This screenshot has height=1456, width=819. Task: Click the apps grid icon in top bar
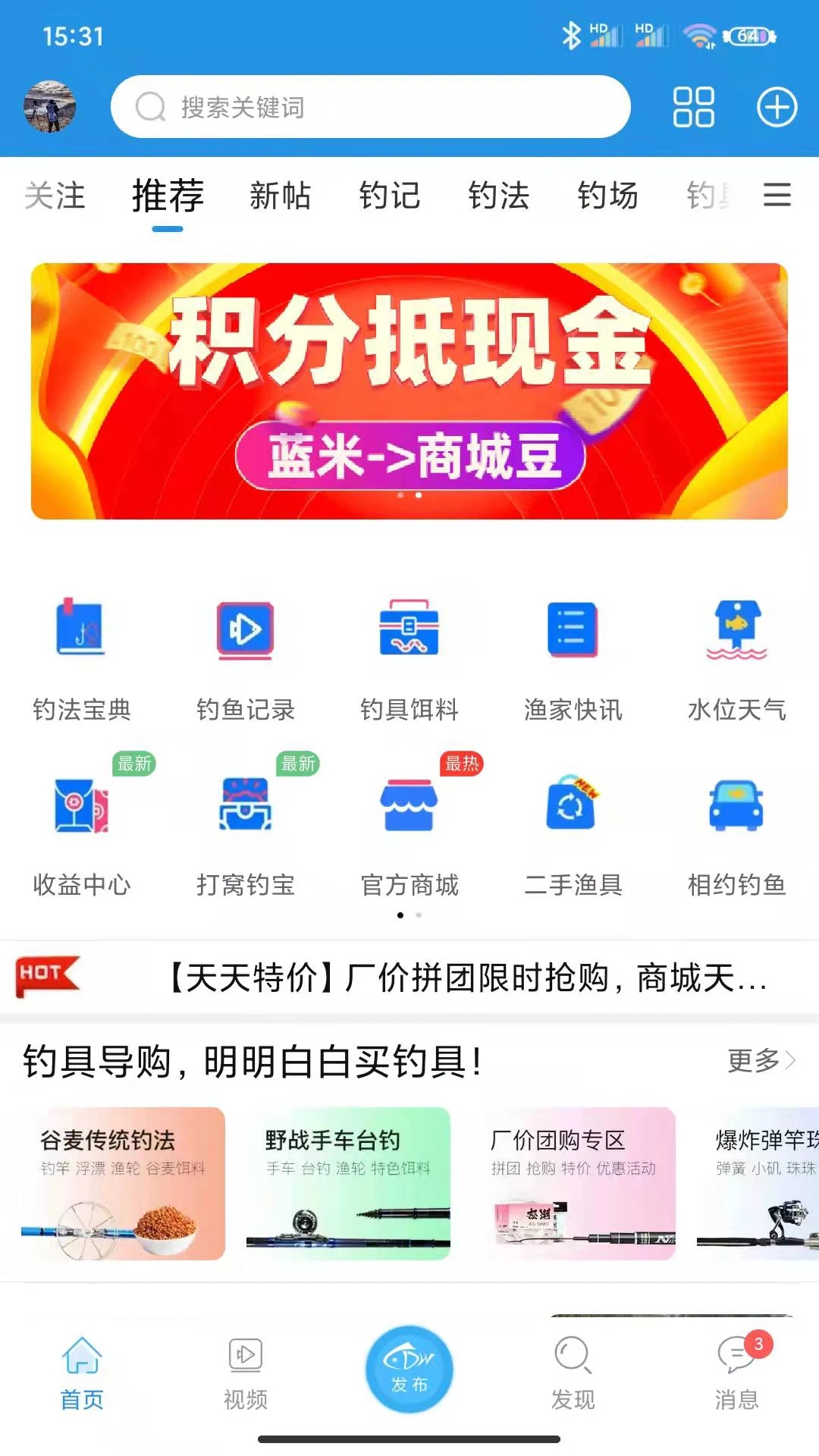pyautogui.click(x=695, y=107)
